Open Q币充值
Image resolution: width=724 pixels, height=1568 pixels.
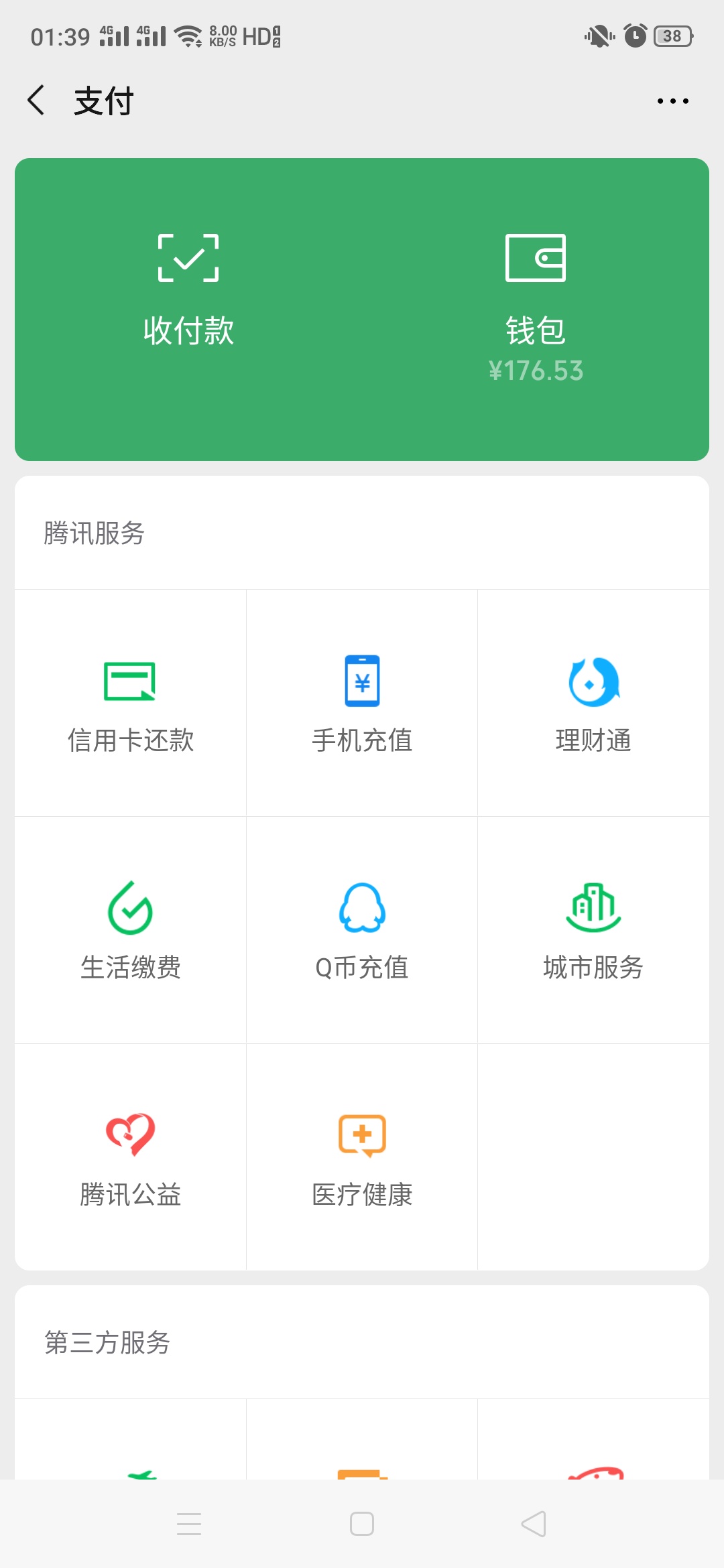click(362, 930)
